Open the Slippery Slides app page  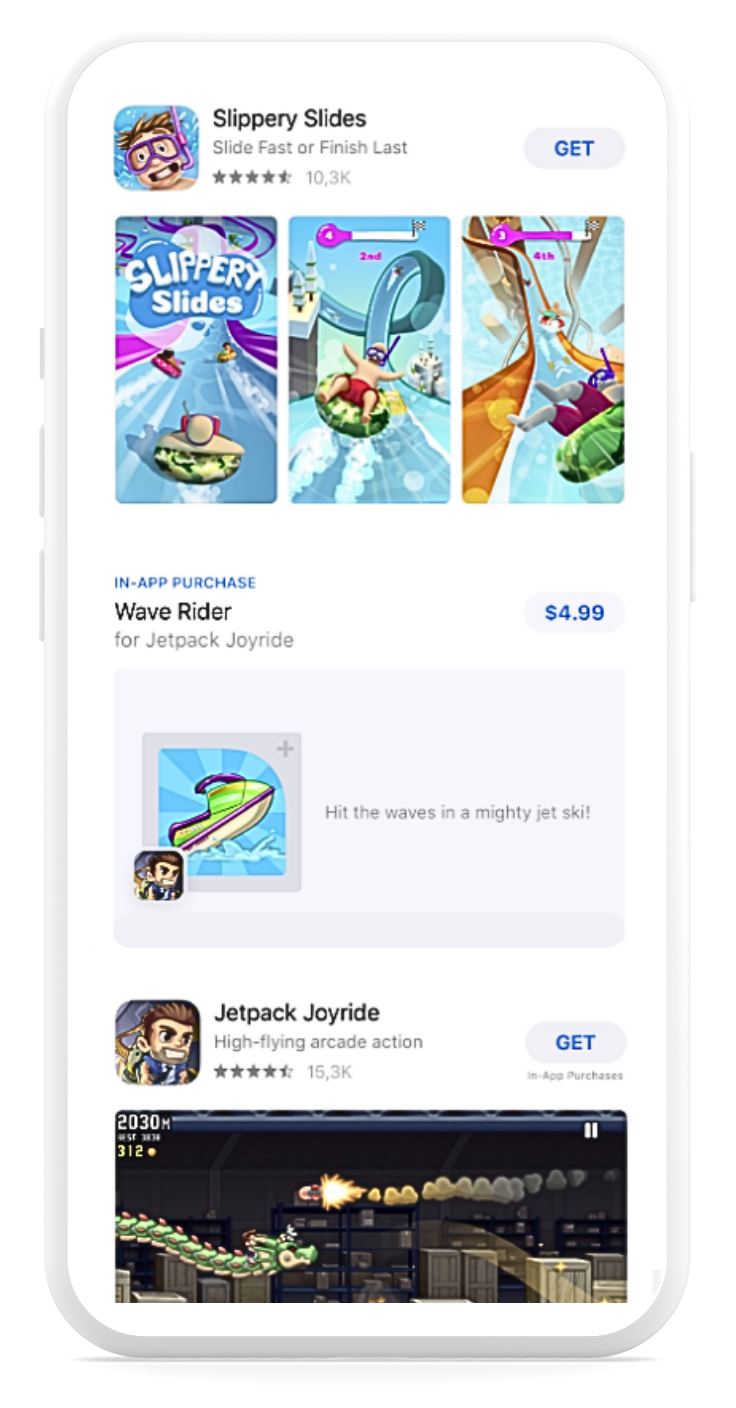[x=289, y=119]
